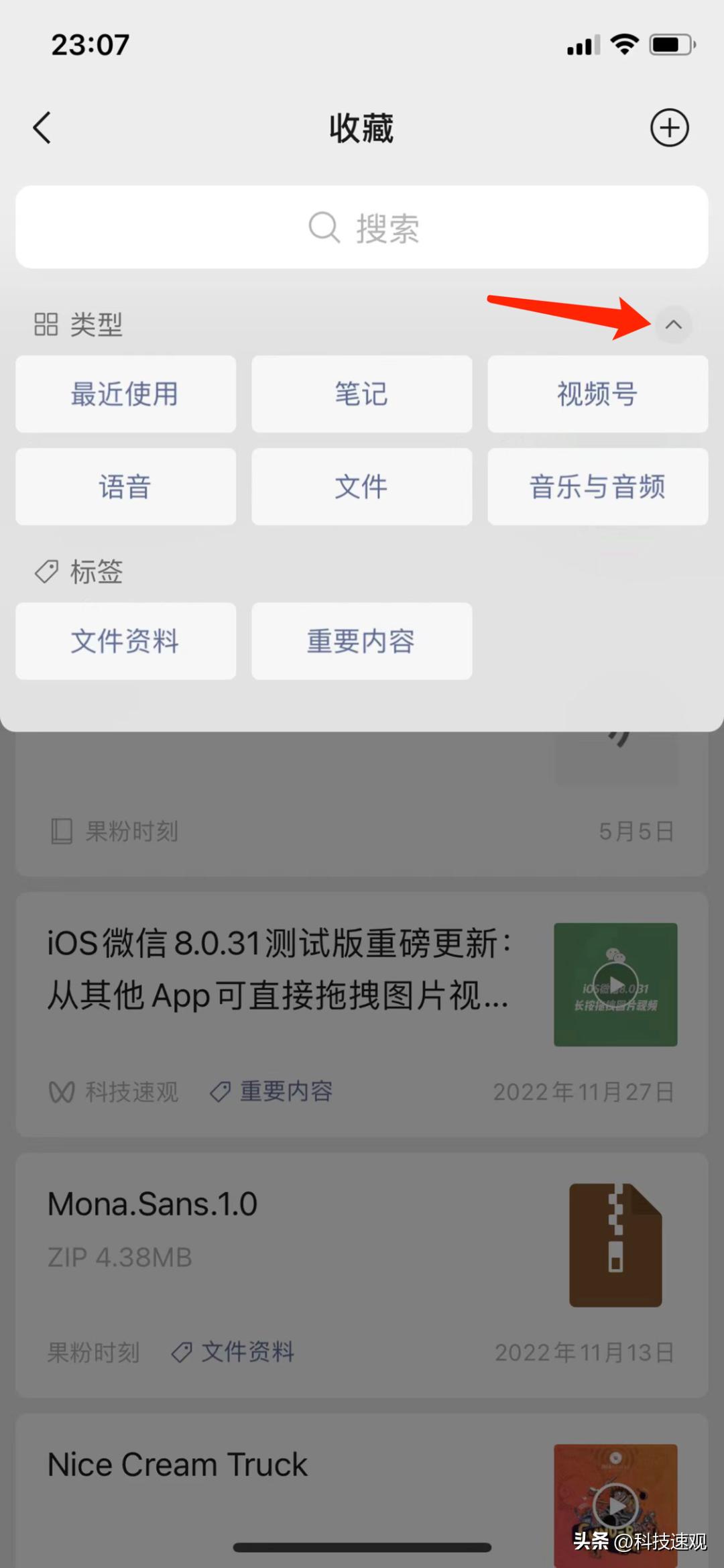Collapse the filter panel with the chevron

[673, 324]
